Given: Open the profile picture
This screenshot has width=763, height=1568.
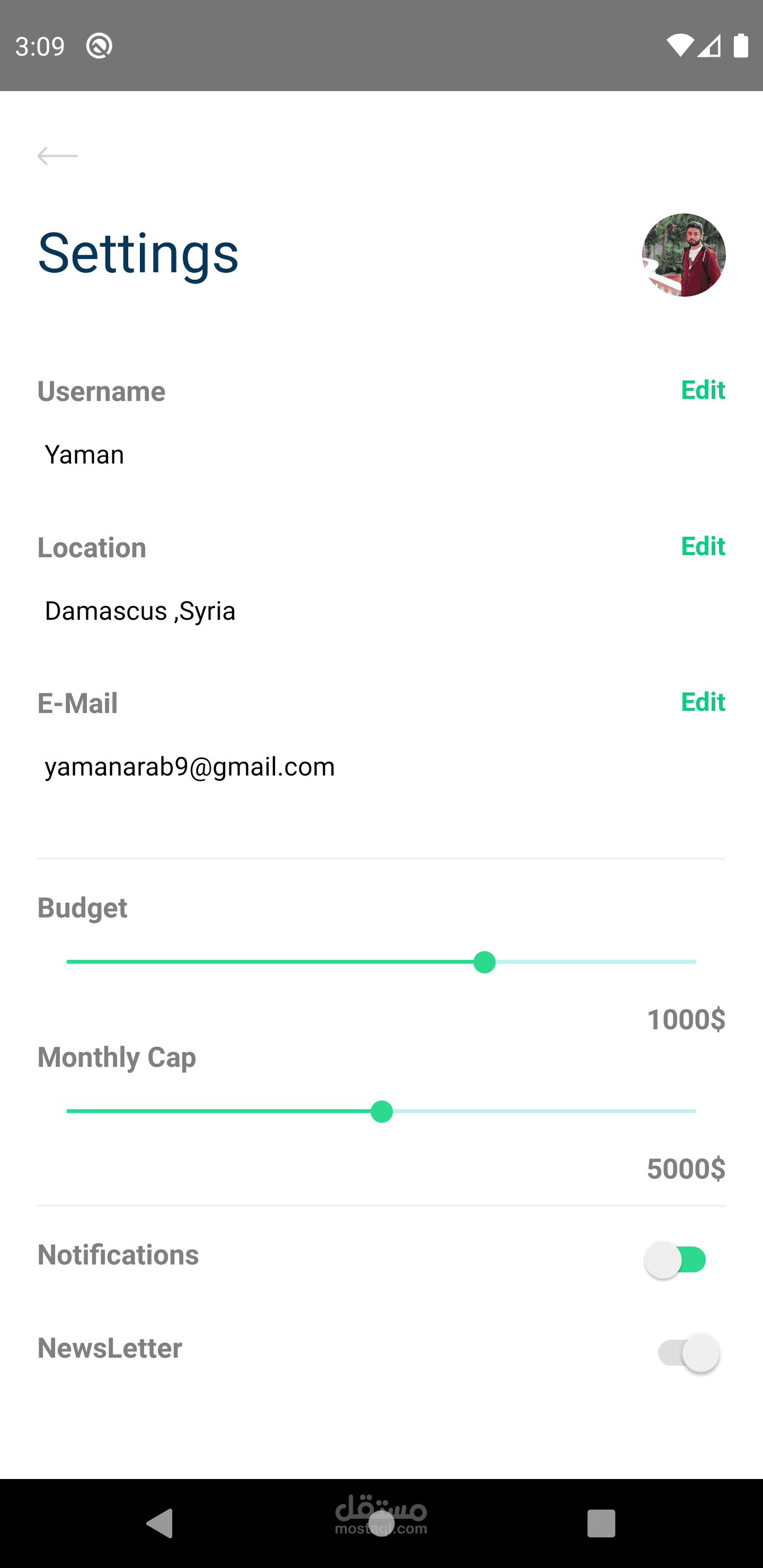Looking at the screenshot, I should (683, 255).
